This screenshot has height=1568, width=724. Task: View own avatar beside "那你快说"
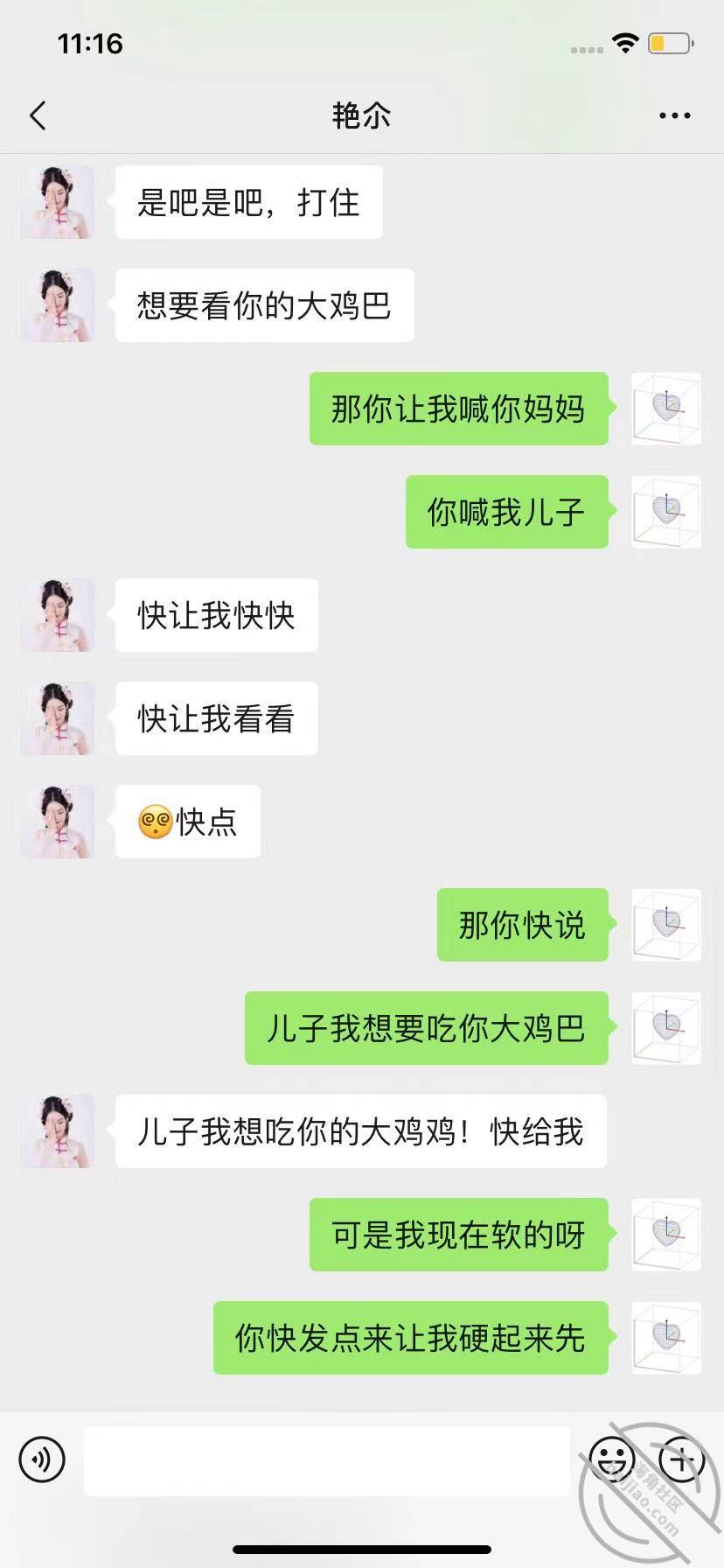pyautogui.click(x=666, y=925)
